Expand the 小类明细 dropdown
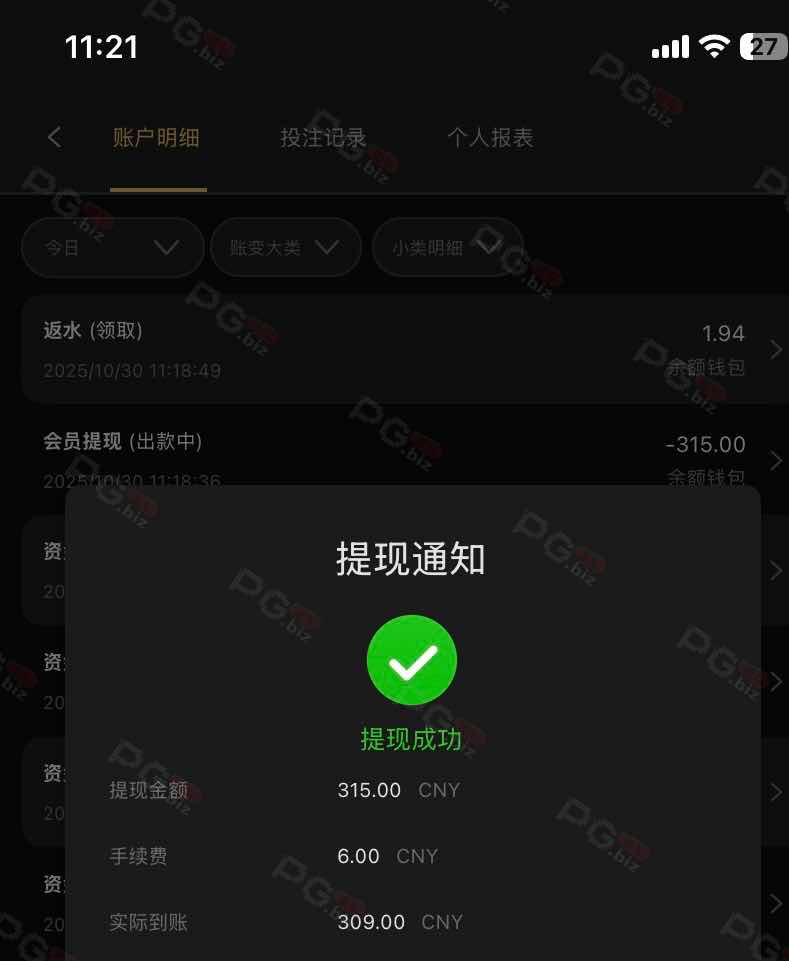This screenshot has width=789, height=961. (447, 247)
